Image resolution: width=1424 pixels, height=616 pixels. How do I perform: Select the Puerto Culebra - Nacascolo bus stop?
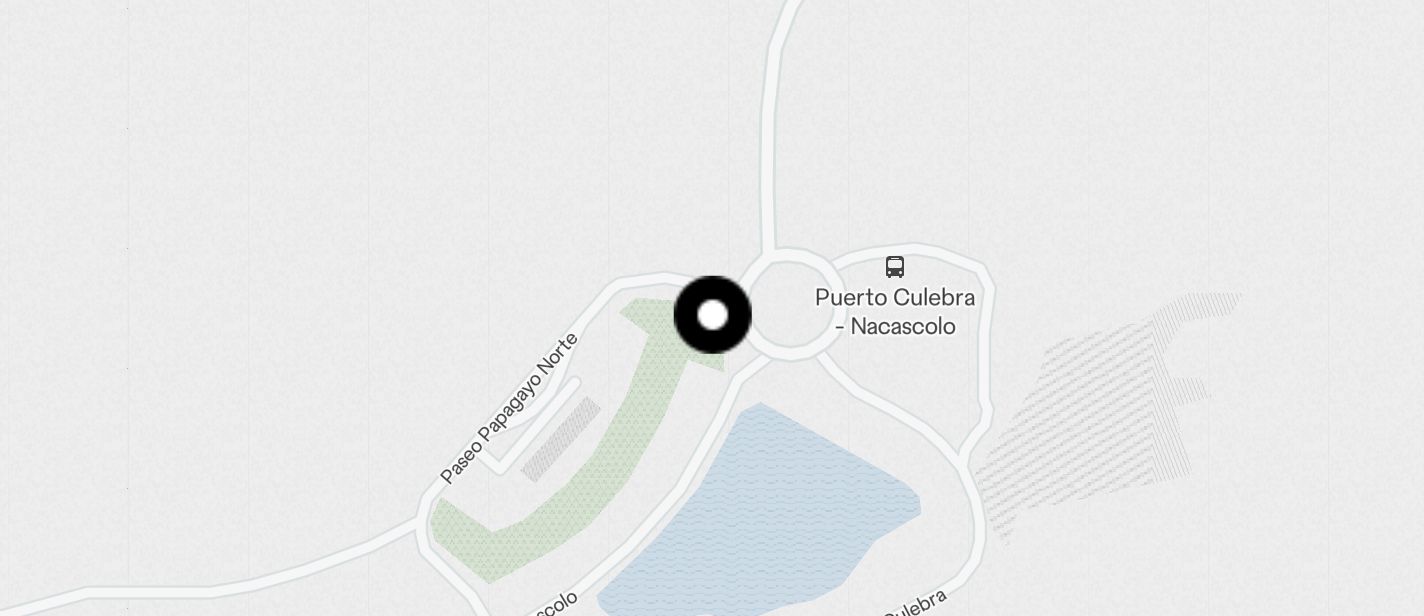pyautogui.click(x=895, y=268)
